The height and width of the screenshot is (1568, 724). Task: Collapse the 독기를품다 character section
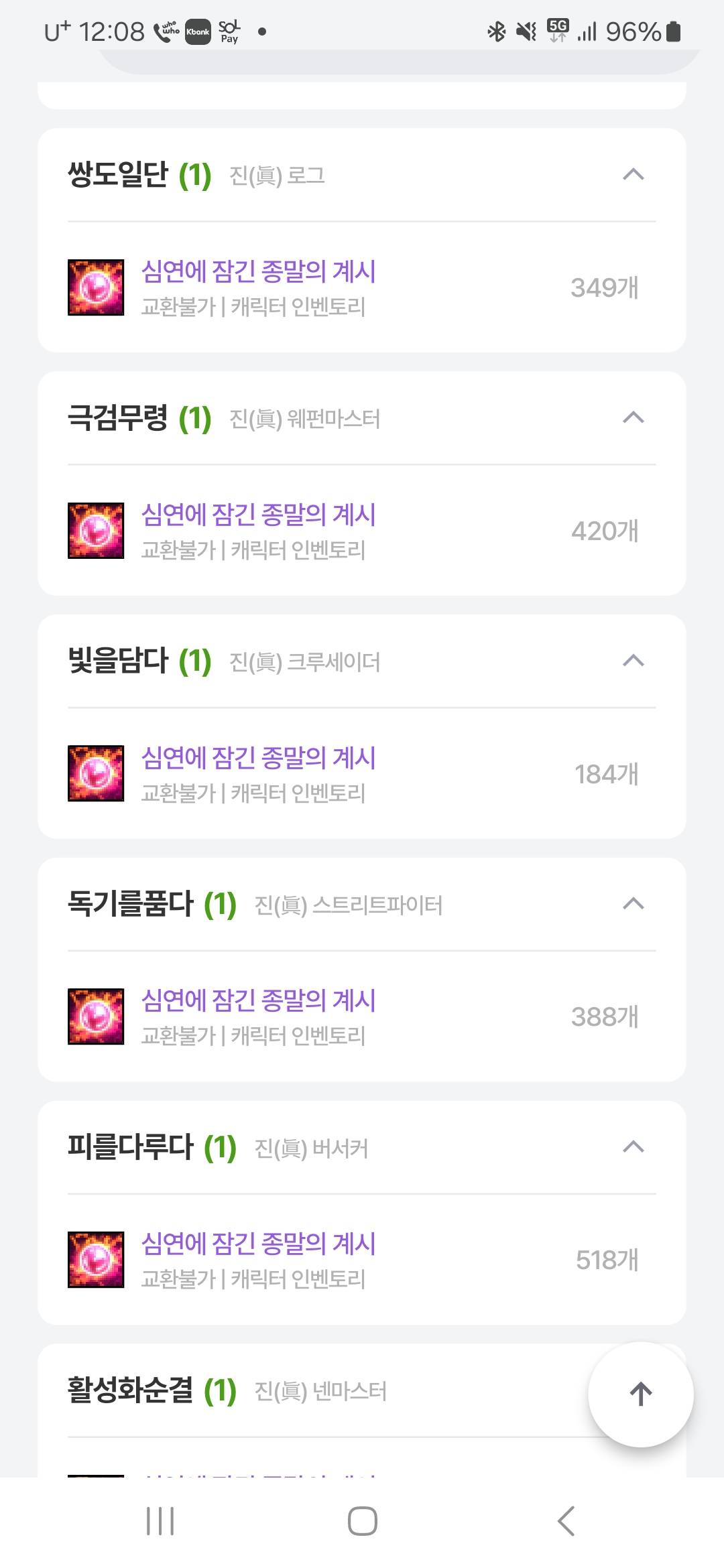pyautogui.click(x=633, y=905)
